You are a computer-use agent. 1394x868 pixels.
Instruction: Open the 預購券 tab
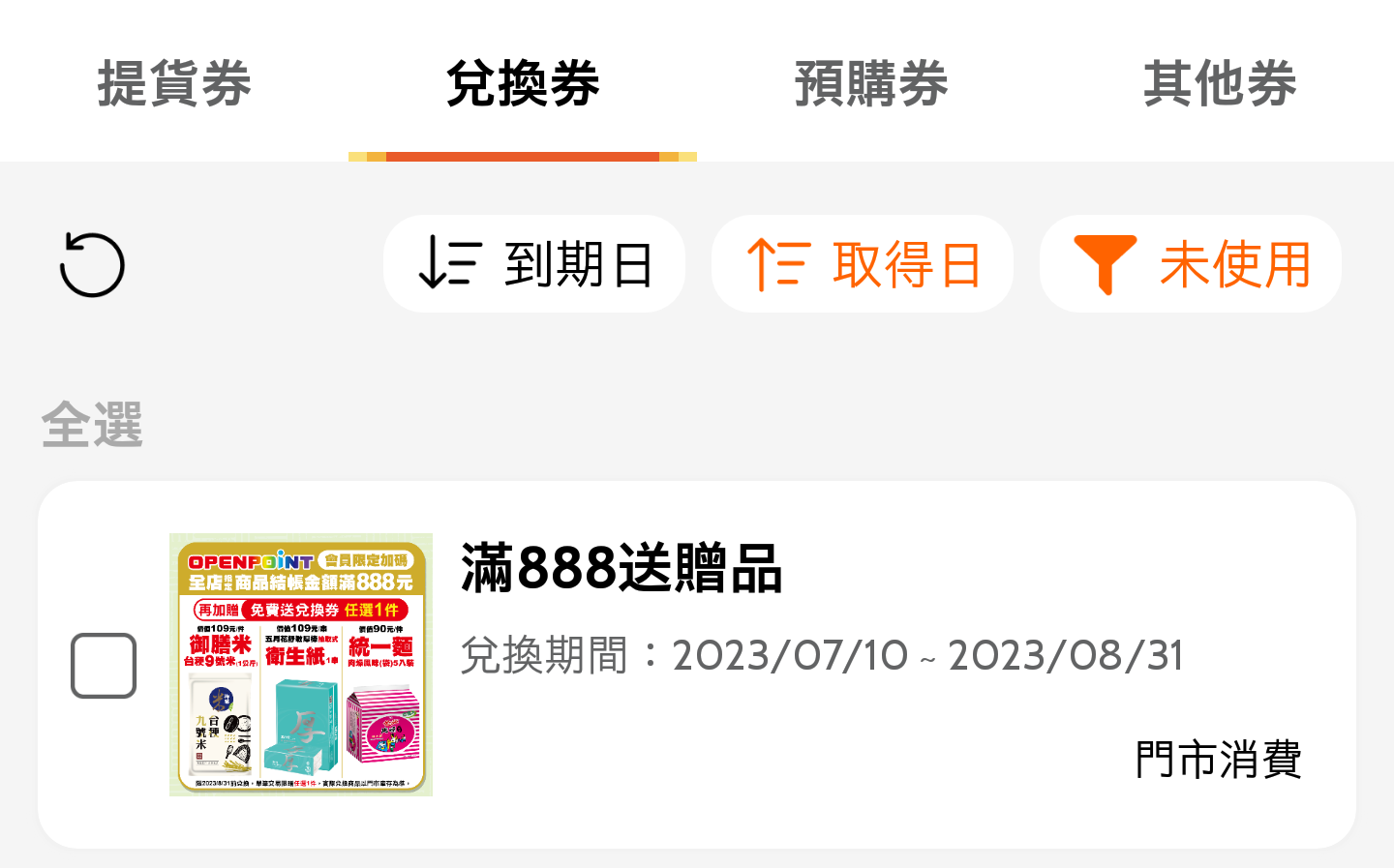pos(871,83)
